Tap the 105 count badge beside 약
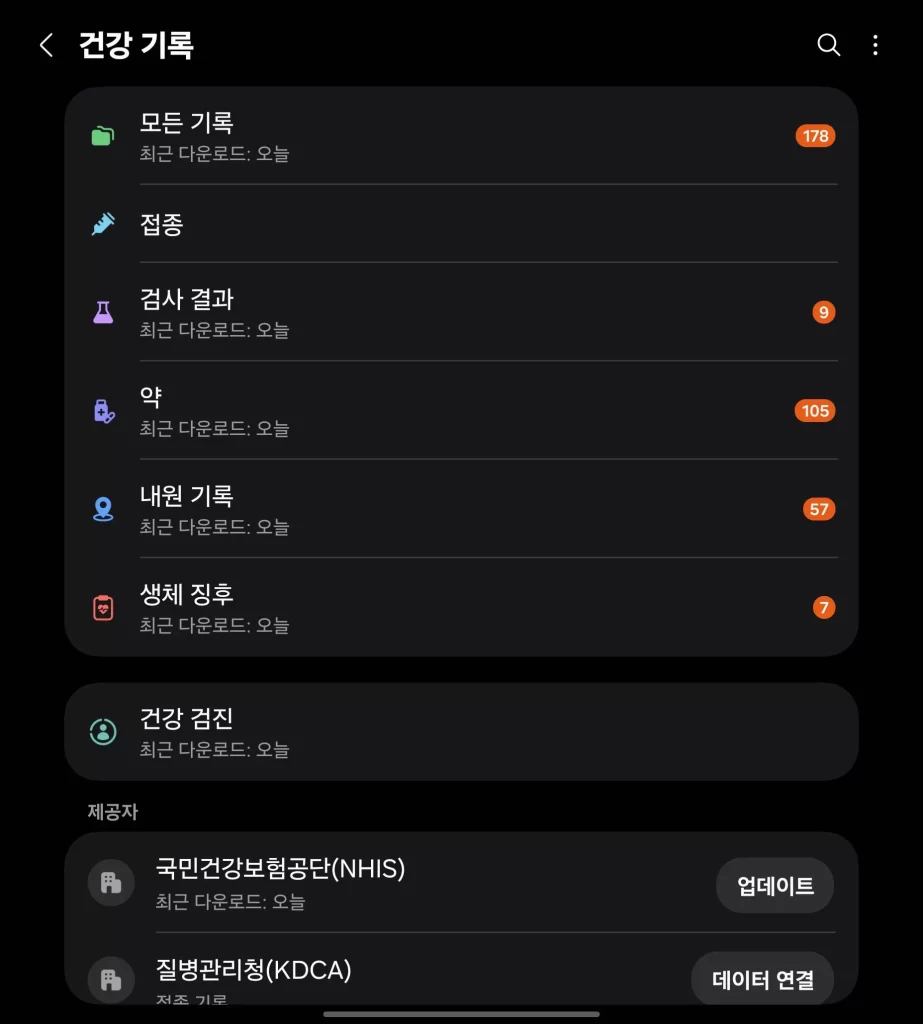923x1024 pixels. [815, 410]
